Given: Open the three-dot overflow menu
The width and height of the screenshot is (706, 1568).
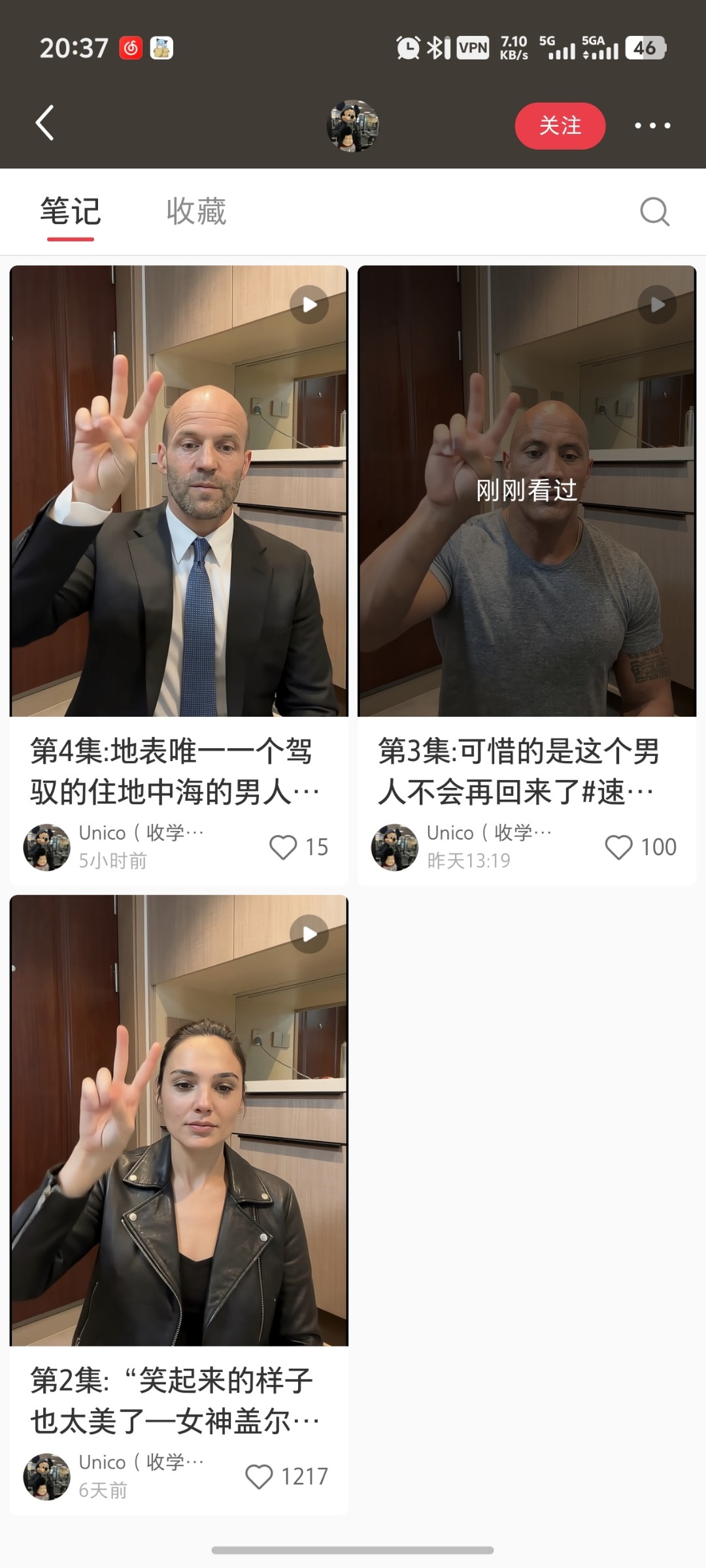Looking at the screenshot, I should click(x=652, y=125).
